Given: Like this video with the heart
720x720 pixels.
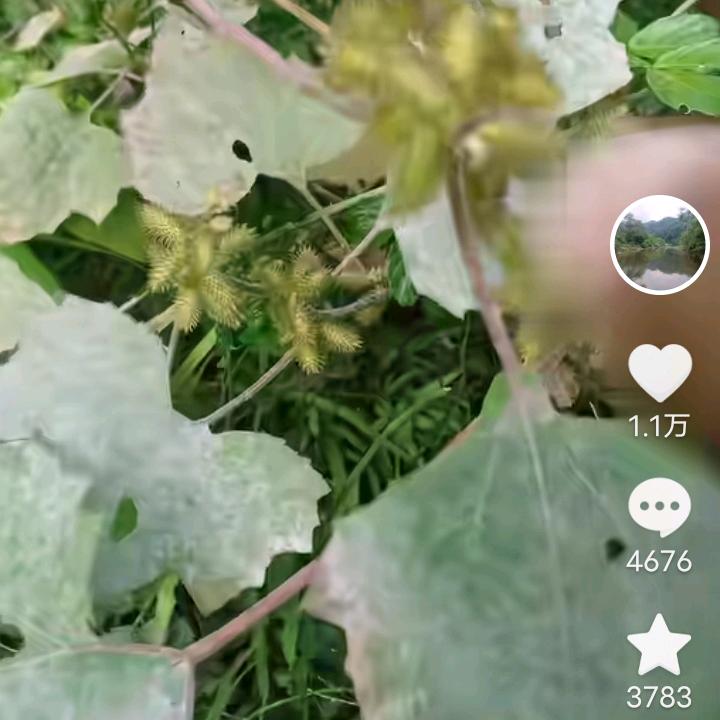Looking at the screenshot, I should coord(659,372).
